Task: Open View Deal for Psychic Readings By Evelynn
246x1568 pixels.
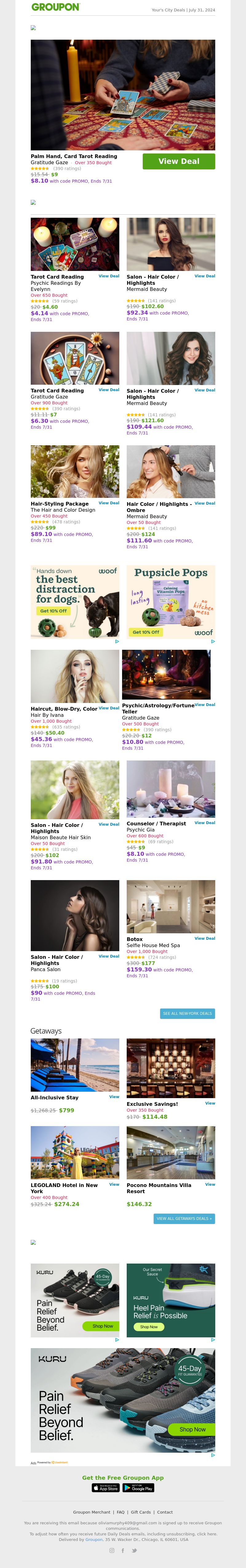Action: tap(109, 276)
